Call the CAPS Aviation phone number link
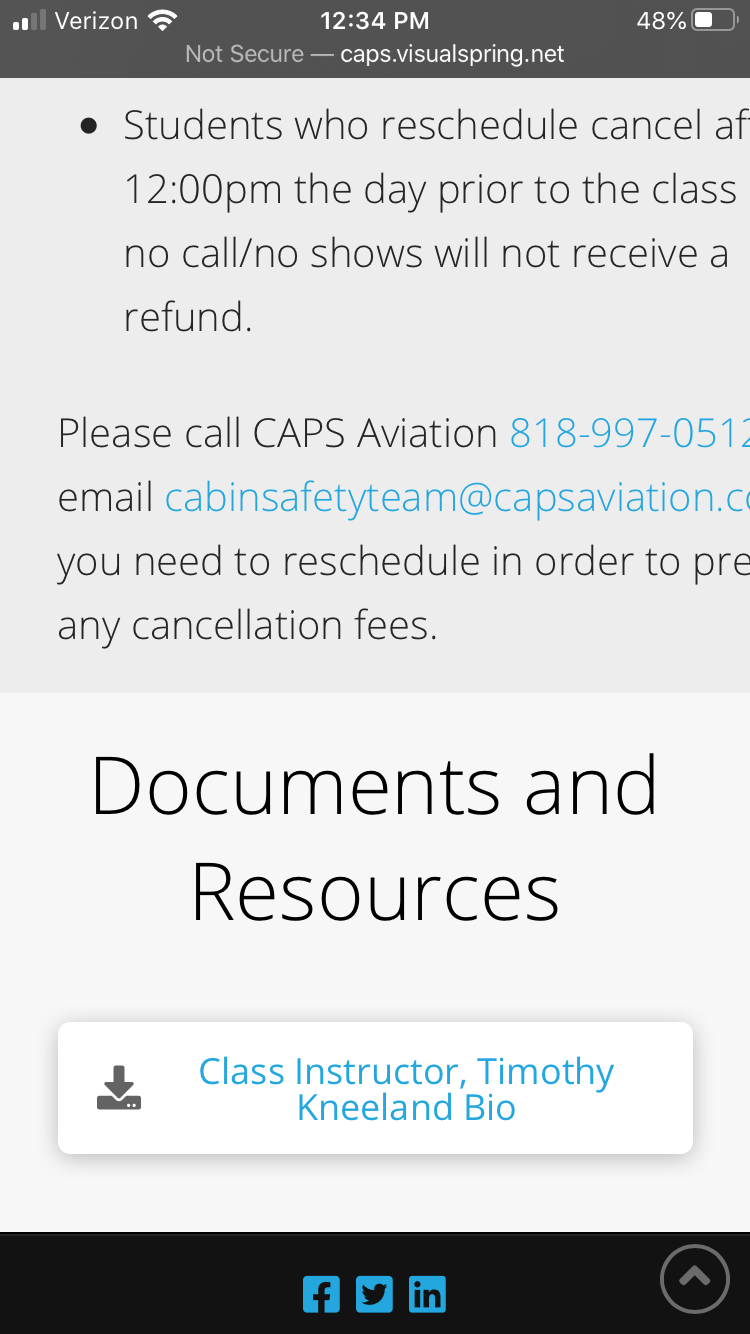 (x=628, y=434)
